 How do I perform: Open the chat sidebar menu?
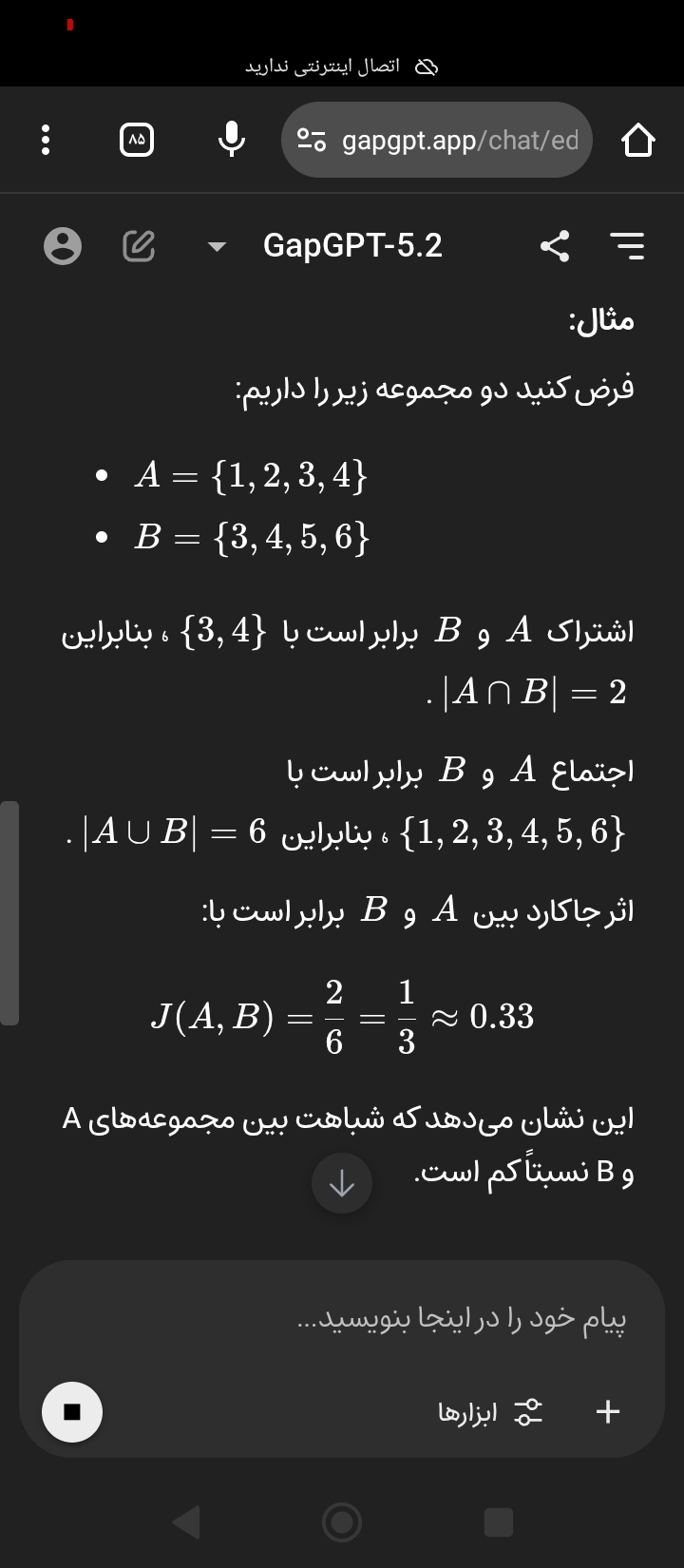pos(626,246)
